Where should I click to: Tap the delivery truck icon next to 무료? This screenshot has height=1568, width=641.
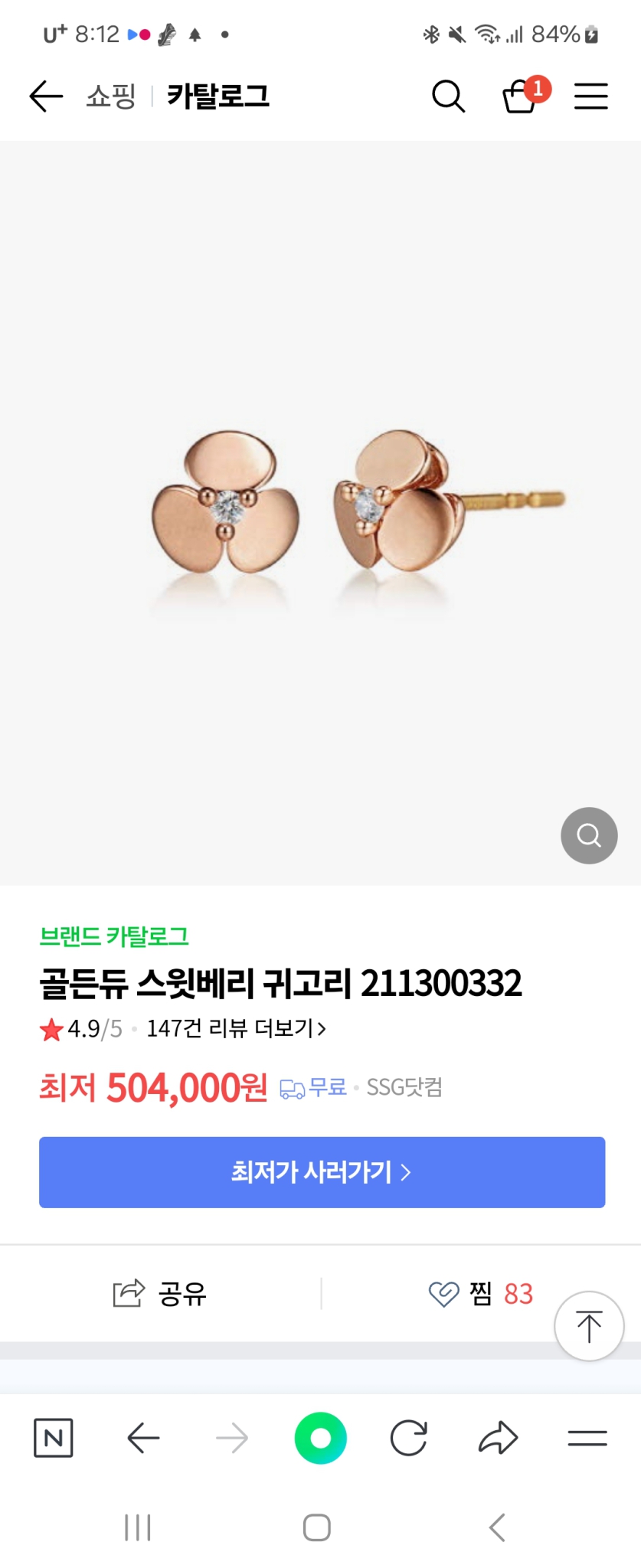pos(292,1088)
